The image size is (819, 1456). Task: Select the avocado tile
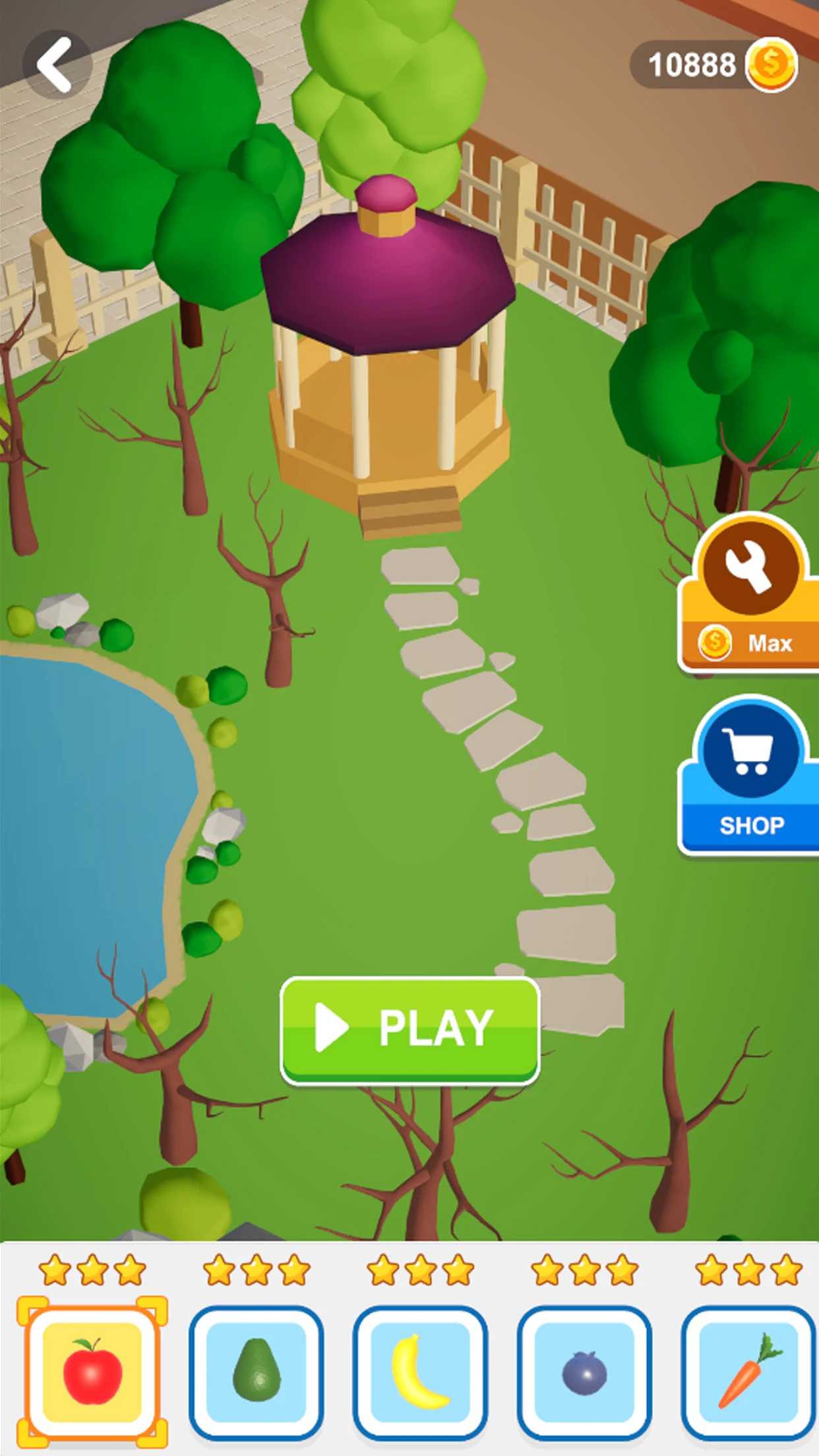[257, 1372]
